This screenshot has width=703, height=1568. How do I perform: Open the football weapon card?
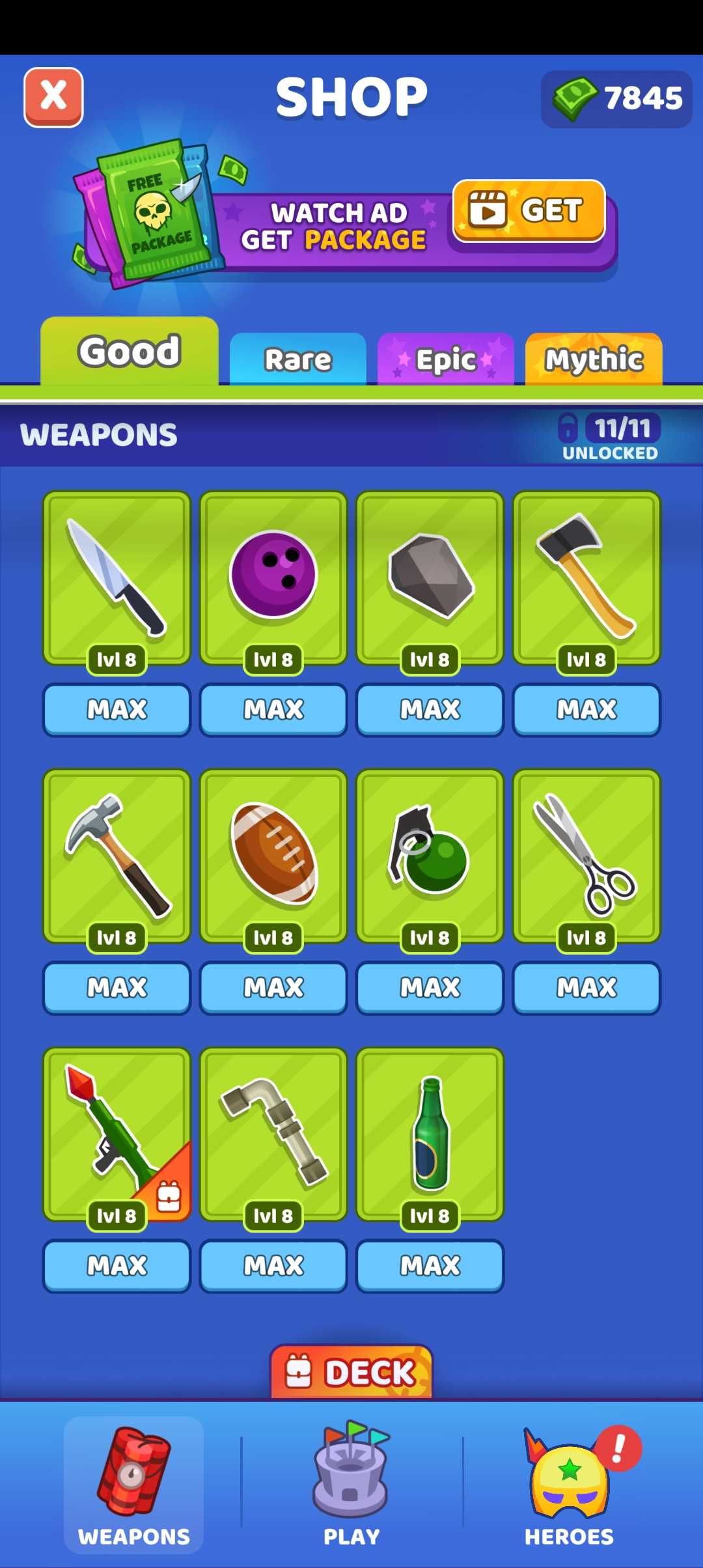tap(273, 856)
